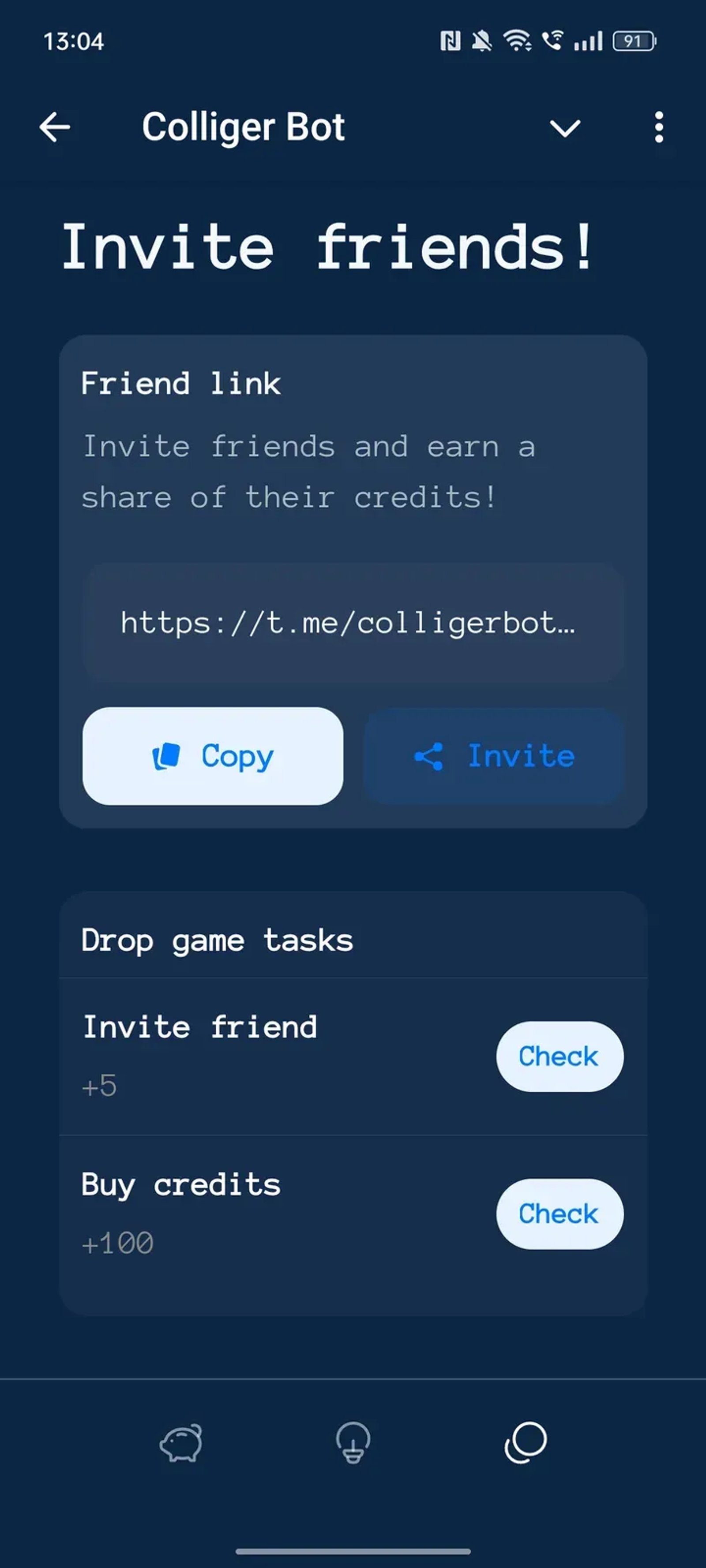Tap the muted notification bell in status bar
The height and width of the screenshot is (1568, 706).
pyautogui.click(x=482, y=40)
